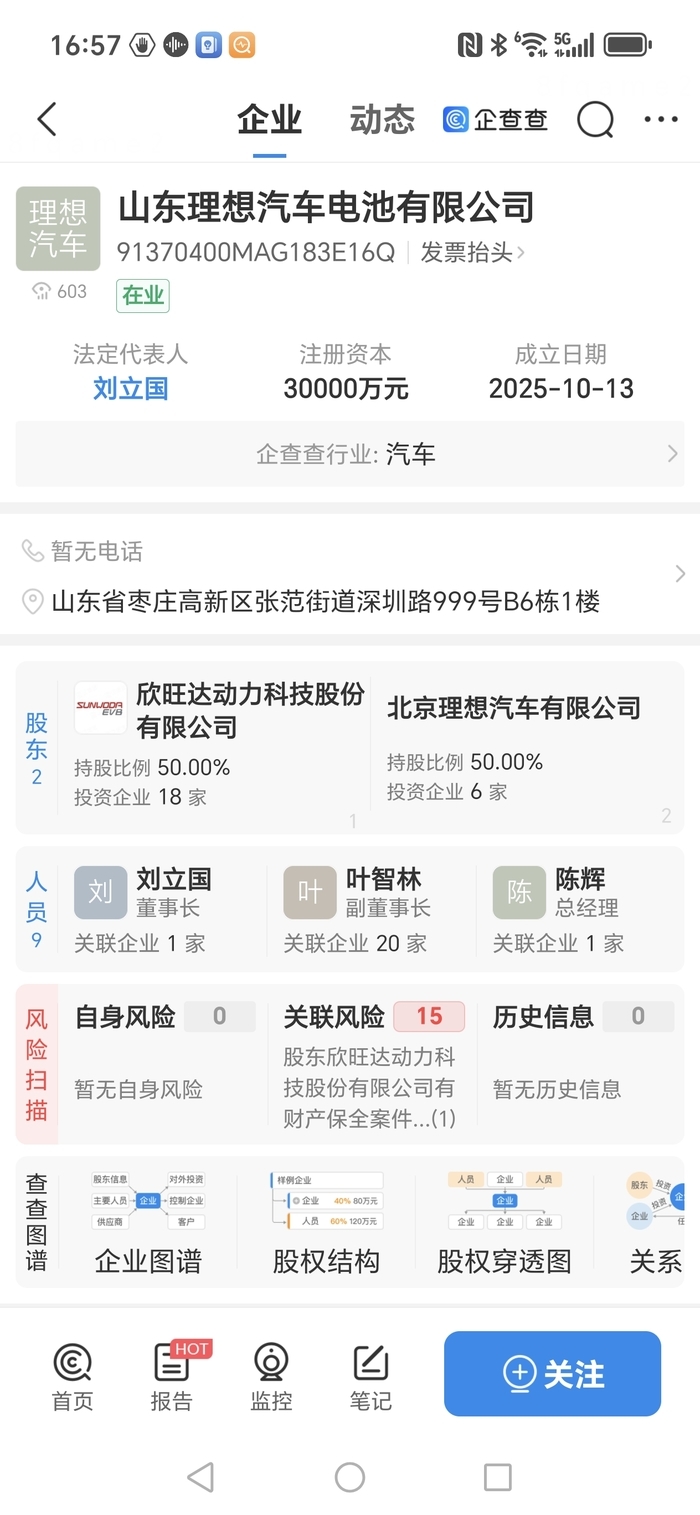Switch to the 动态 tab
Image resolution: width=700 pixels, height=1515 pixels.
tap(381, 120)
